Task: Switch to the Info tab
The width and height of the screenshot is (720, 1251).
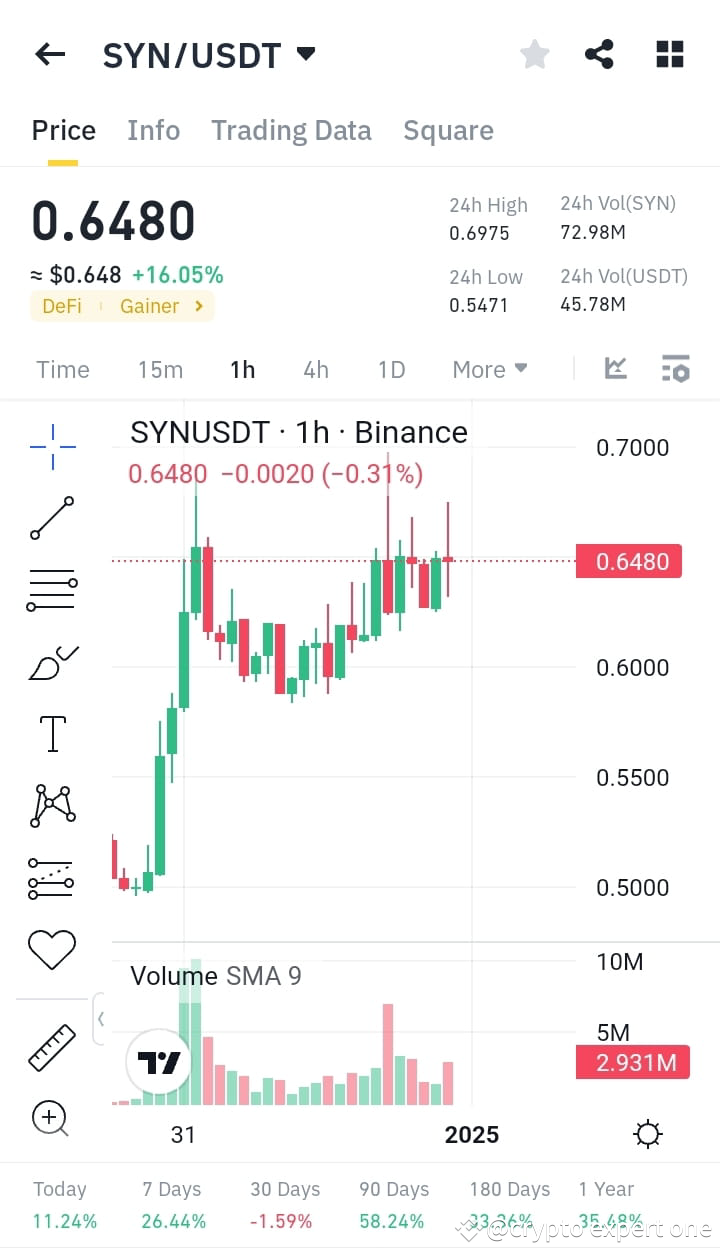Action: click(x=153, y=130)
